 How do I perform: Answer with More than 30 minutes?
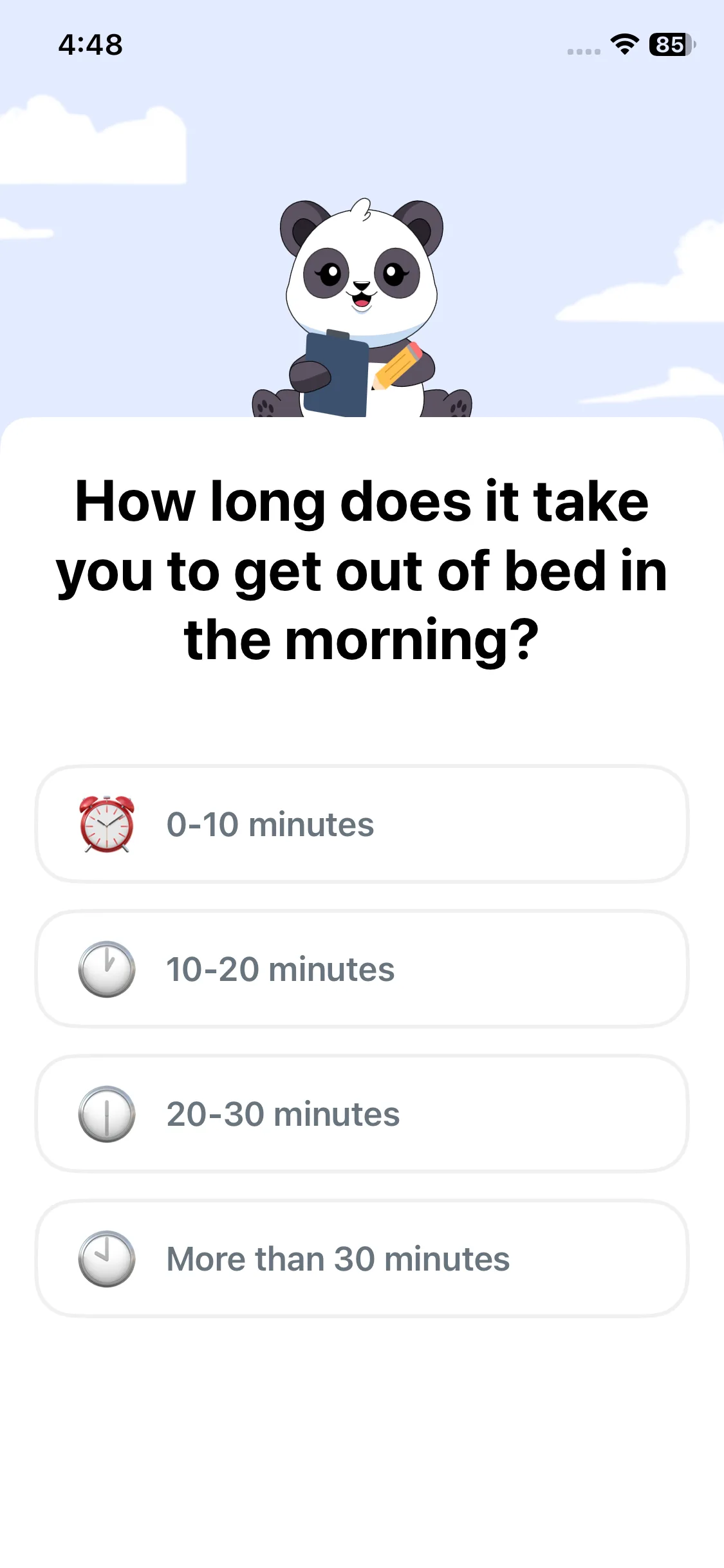362,1258
